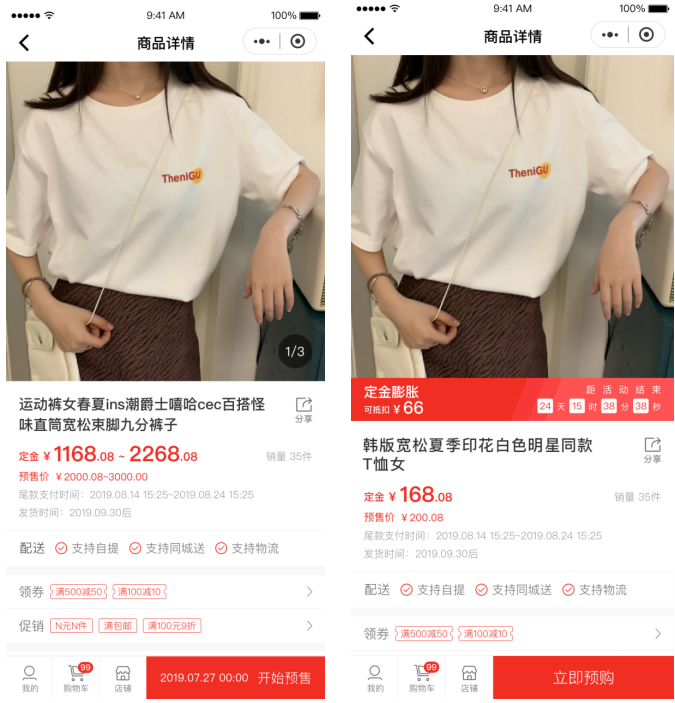The image size is (675, 703).
Task: Open 店铺 next to the 立即预购 button
Action: pos(469,678)
